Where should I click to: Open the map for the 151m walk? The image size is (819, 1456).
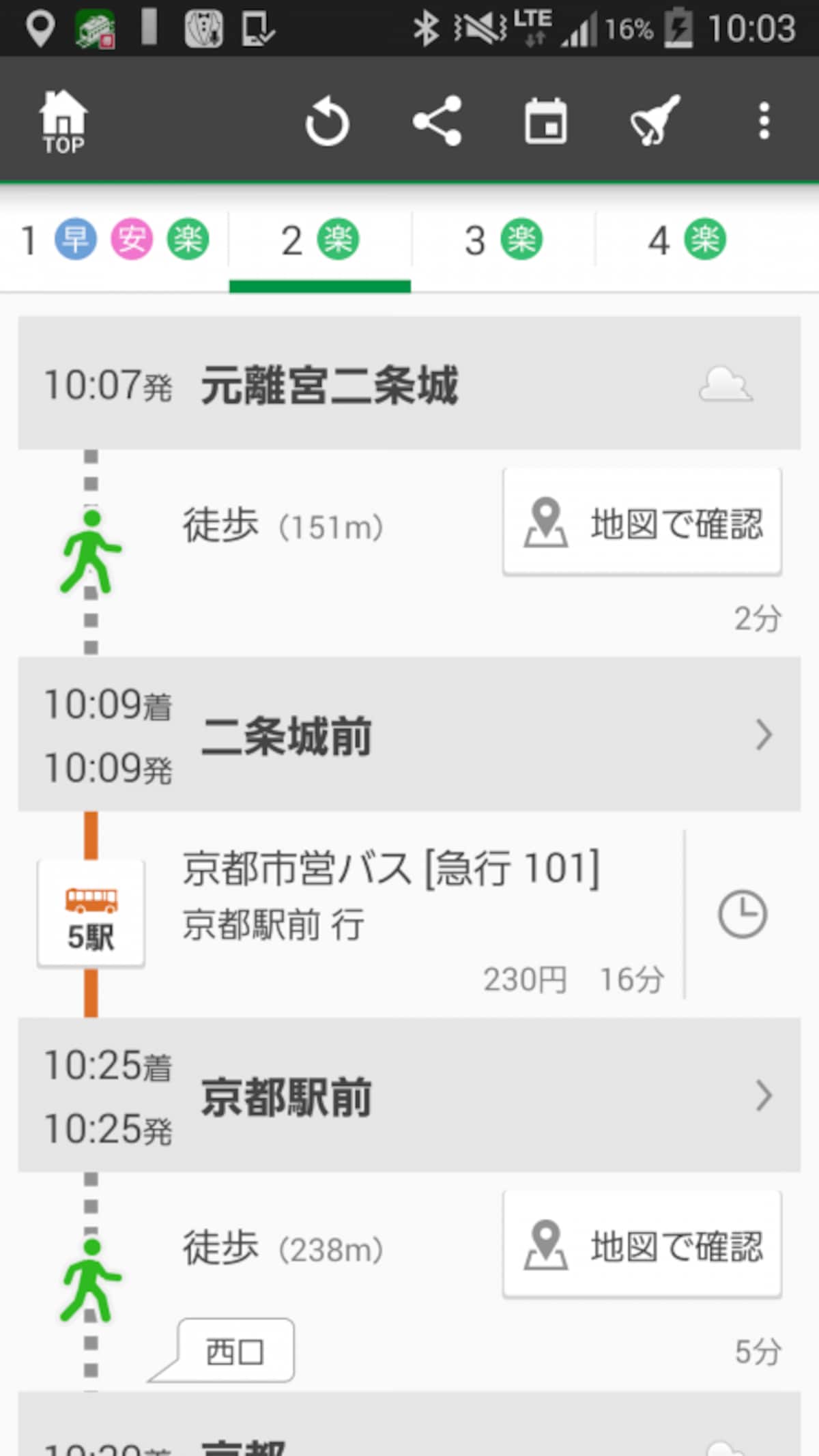(642, 522)
